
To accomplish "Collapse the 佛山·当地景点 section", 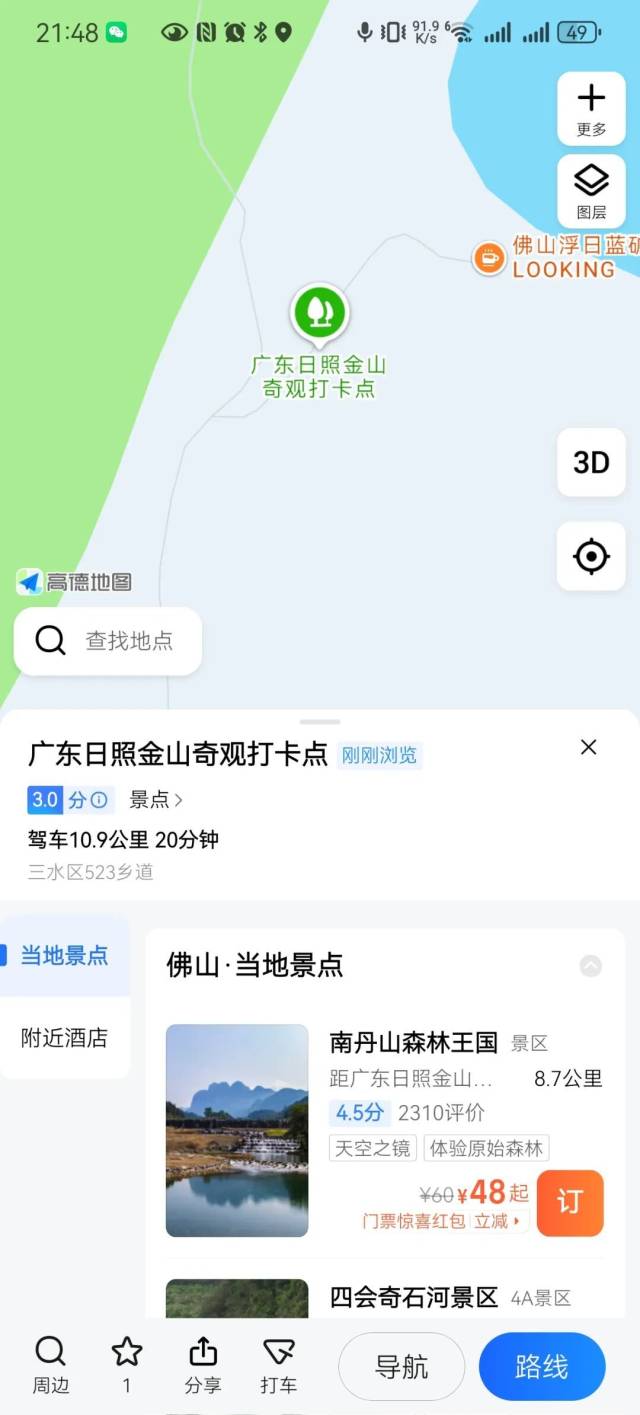I will point(591,966).
